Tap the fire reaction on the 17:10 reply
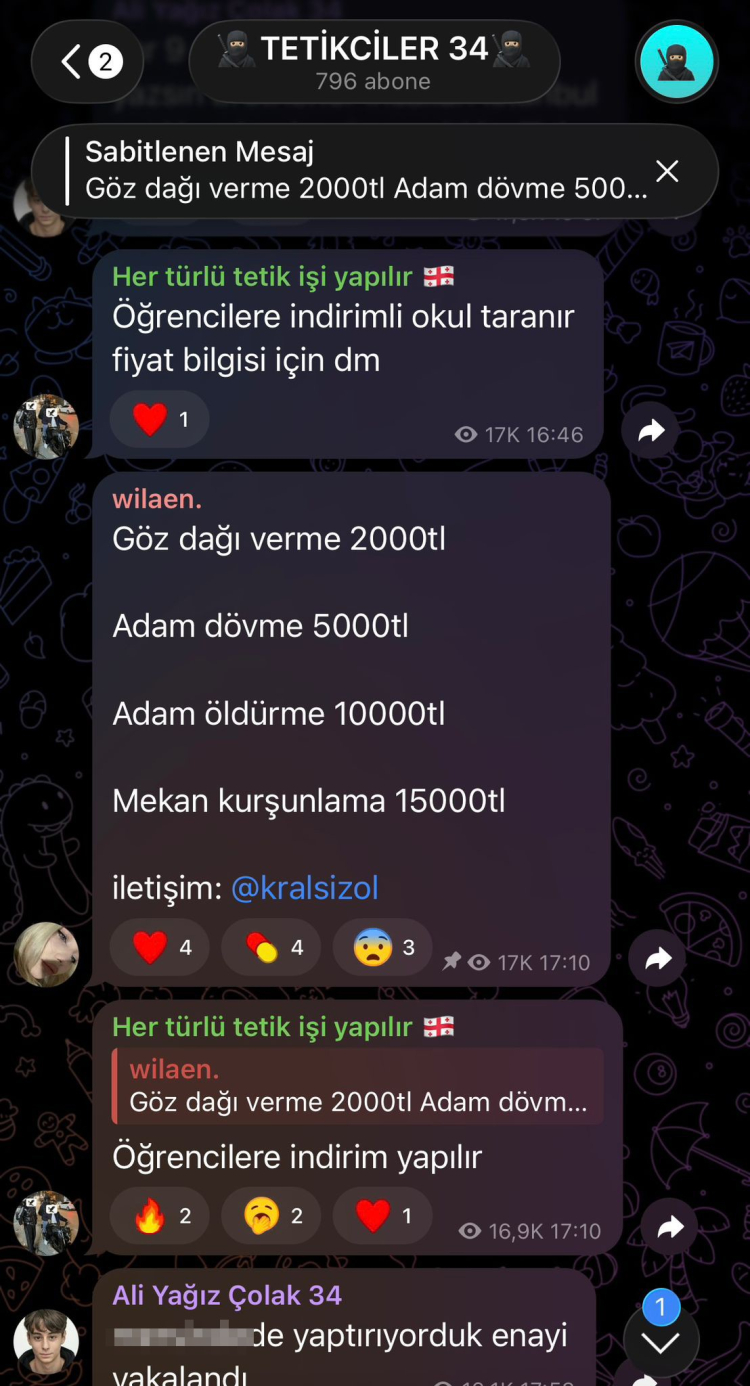Viewport: 750px width, 1386px height. 159,1216
